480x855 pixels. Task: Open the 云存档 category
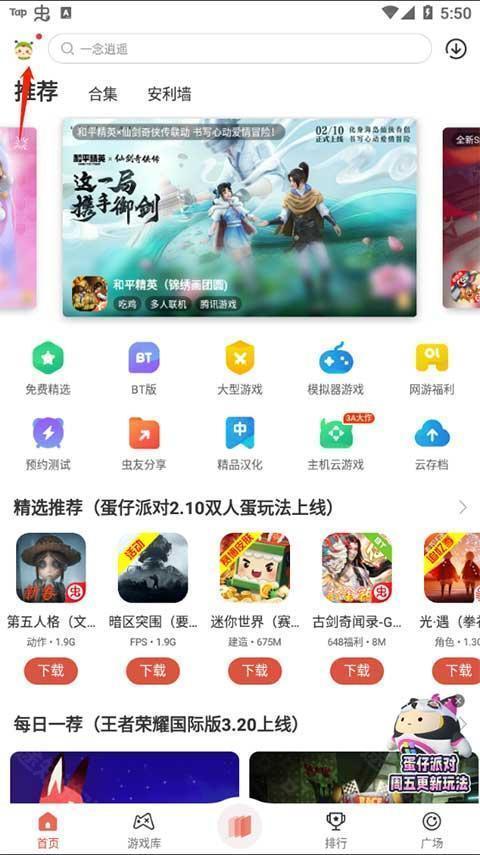[x=431, y=444]
